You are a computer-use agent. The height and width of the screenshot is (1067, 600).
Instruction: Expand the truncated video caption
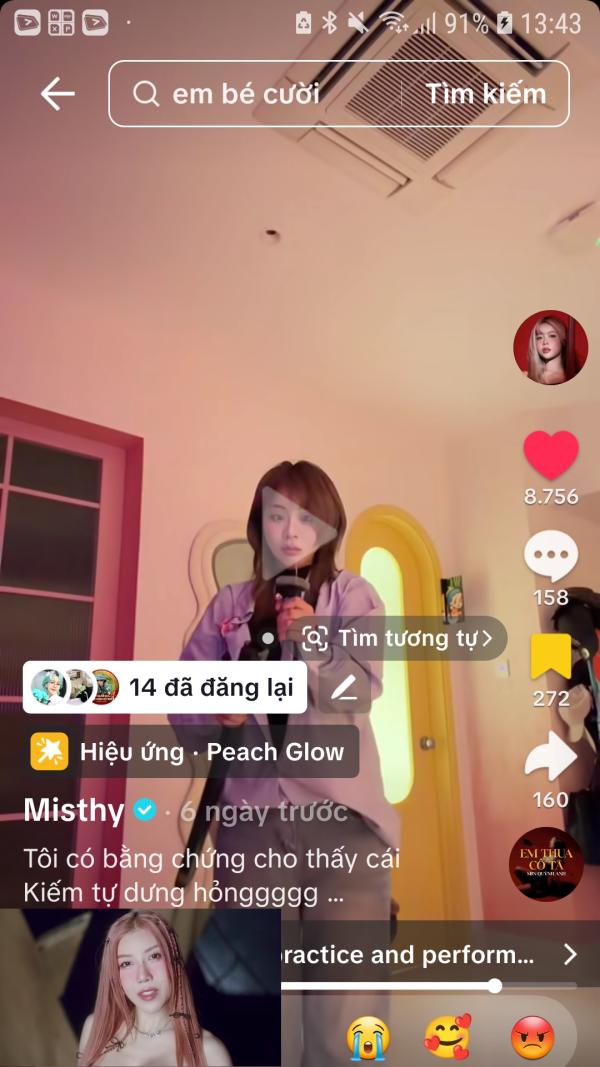tap(335, 895)
